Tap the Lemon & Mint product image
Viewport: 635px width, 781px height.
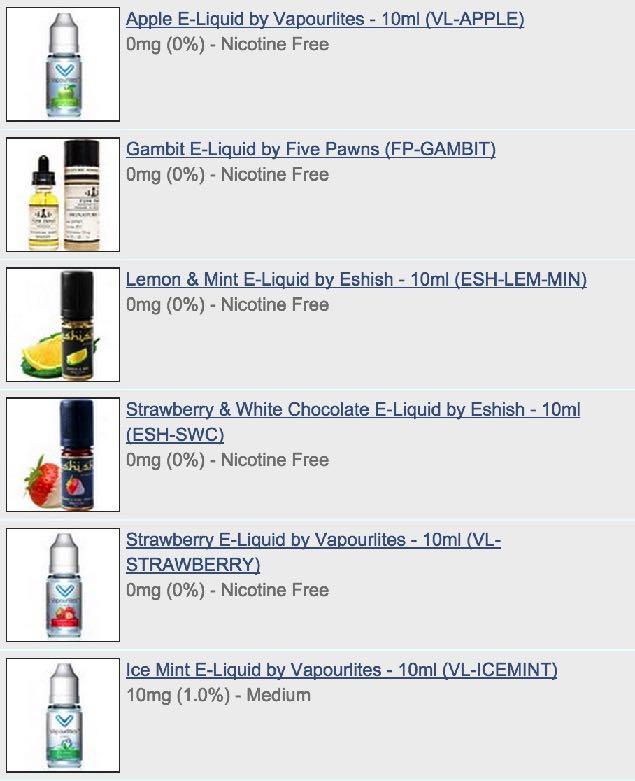click(63, 324)
